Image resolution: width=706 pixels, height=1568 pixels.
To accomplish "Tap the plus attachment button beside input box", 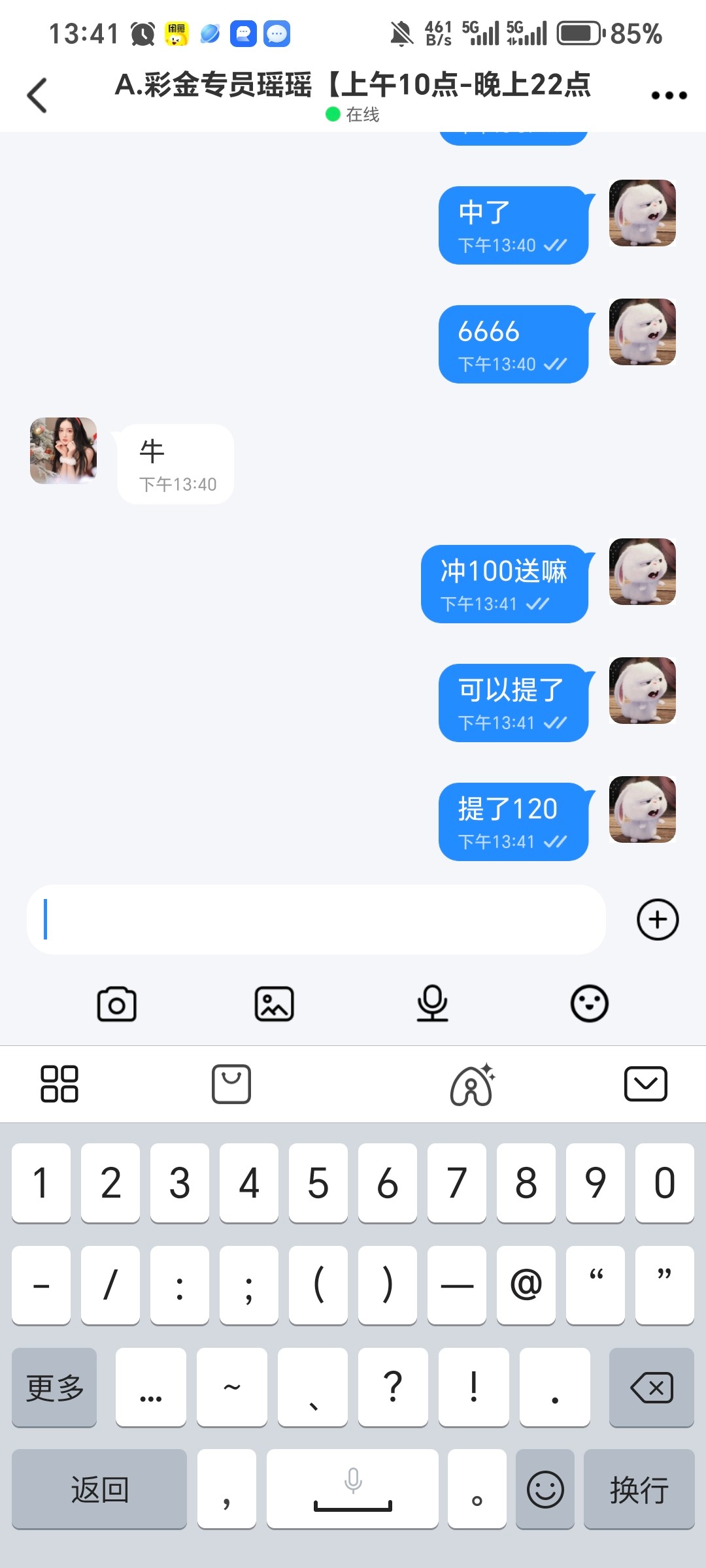I will tap(658, 919).
